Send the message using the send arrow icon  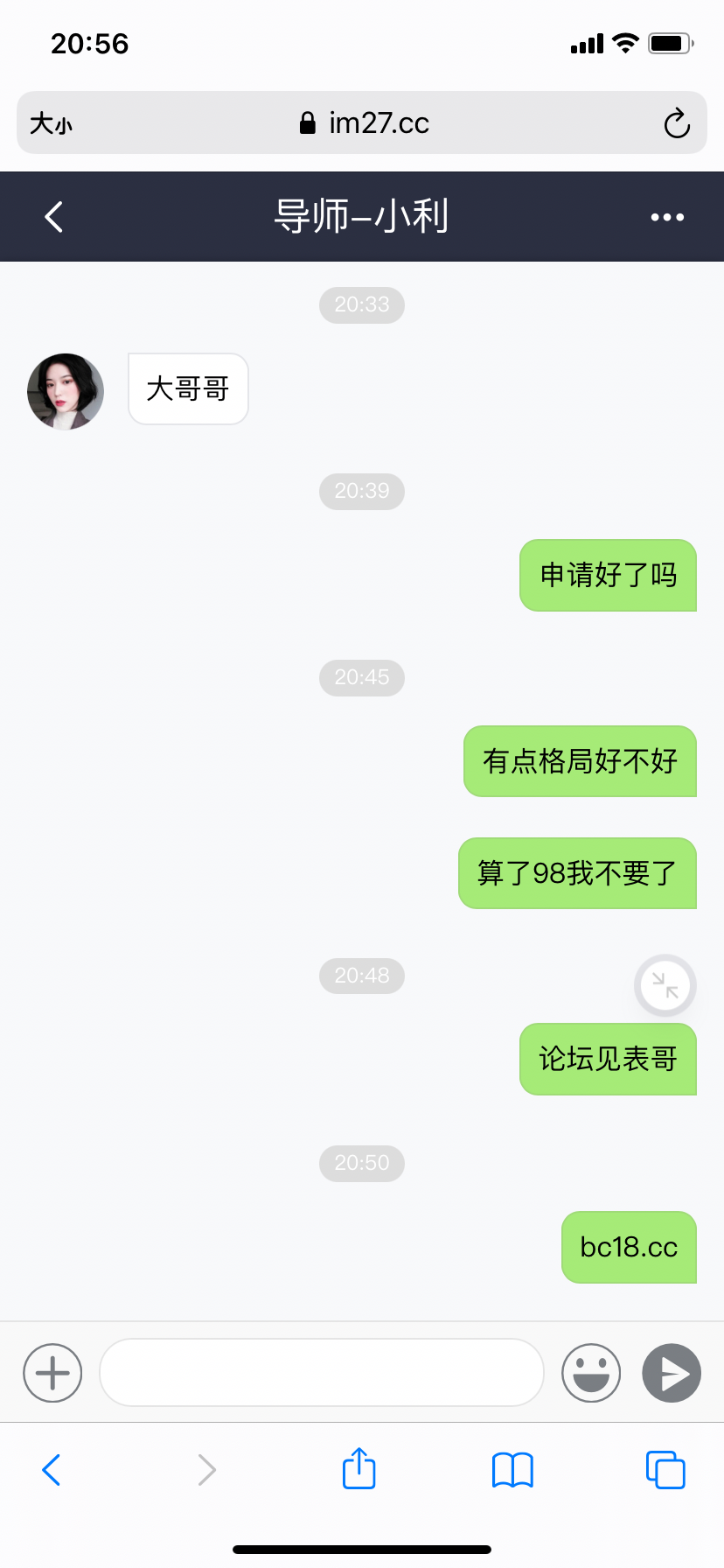pyautogui.click(x=670, y=1373)
